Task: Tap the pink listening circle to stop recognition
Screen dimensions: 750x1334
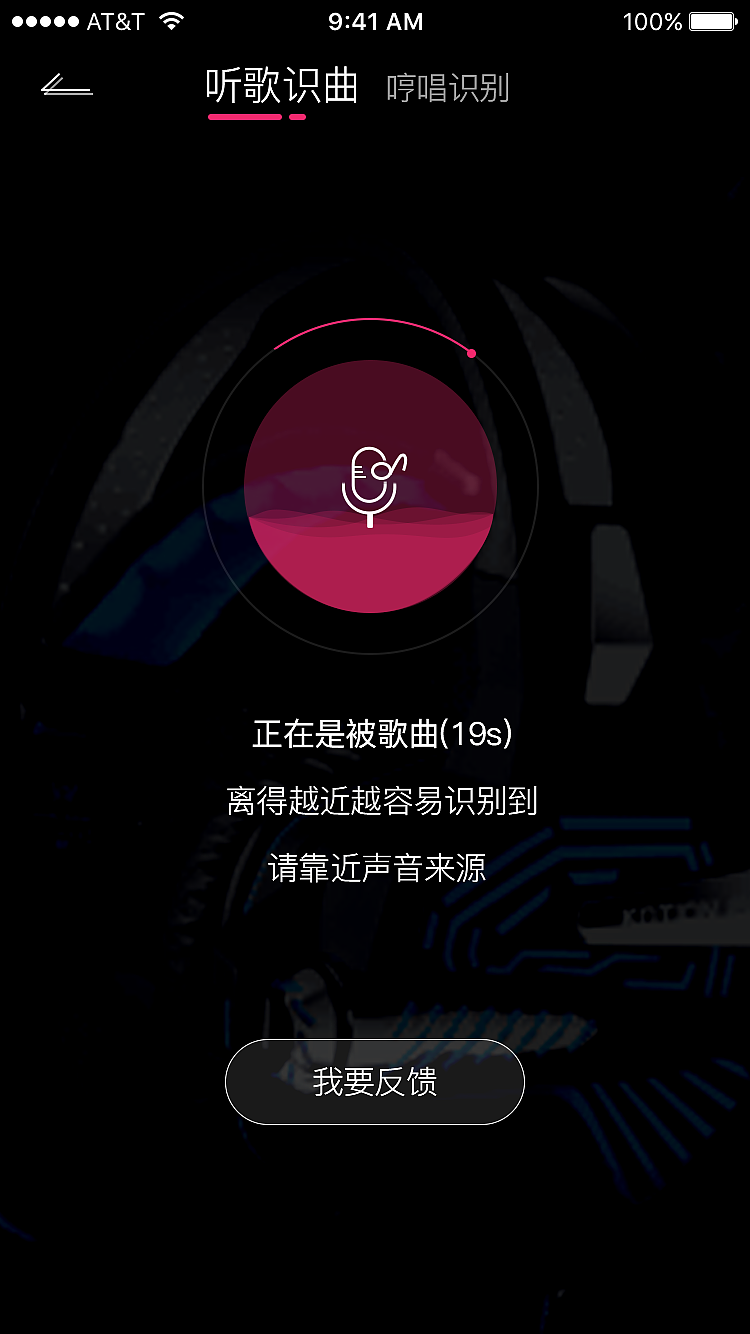Action: (x=372, y=485)
